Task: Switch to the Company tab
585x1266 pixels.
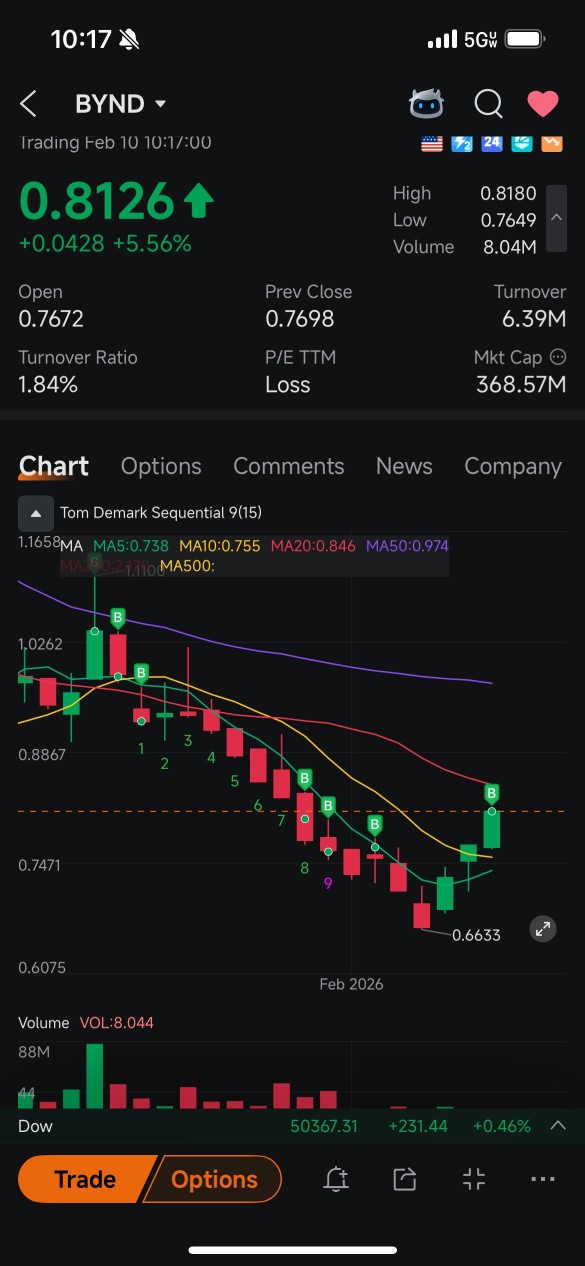Action: [x=513, y=466]
